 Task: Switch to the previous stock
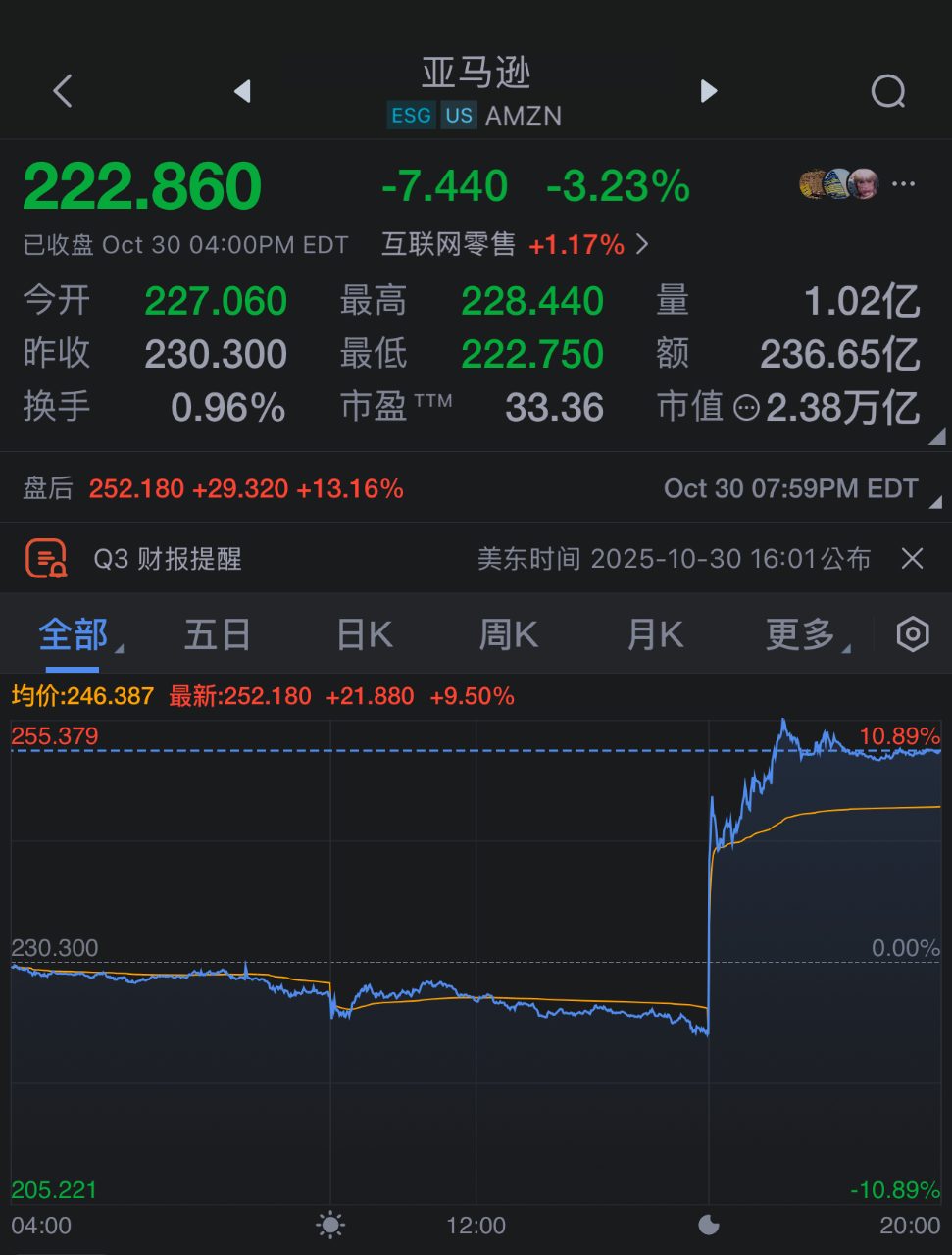coord(242,92)
